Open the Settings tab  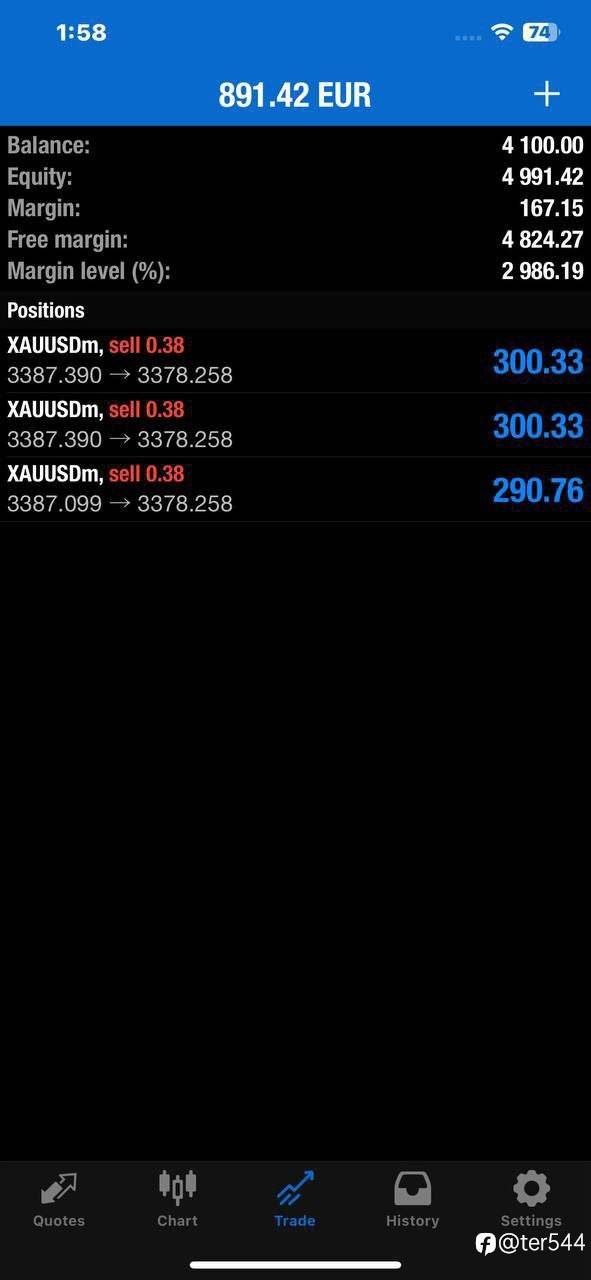tap(531, 1199)
